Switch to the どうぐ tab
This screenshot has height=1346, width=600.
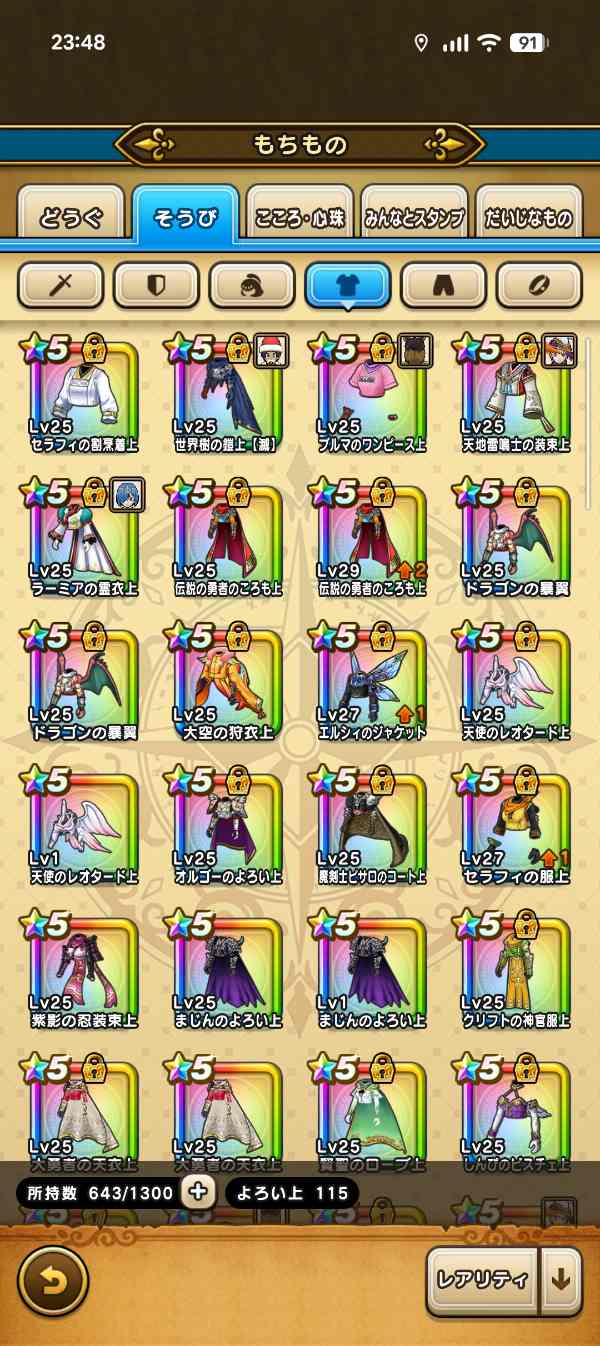(71, 217)
